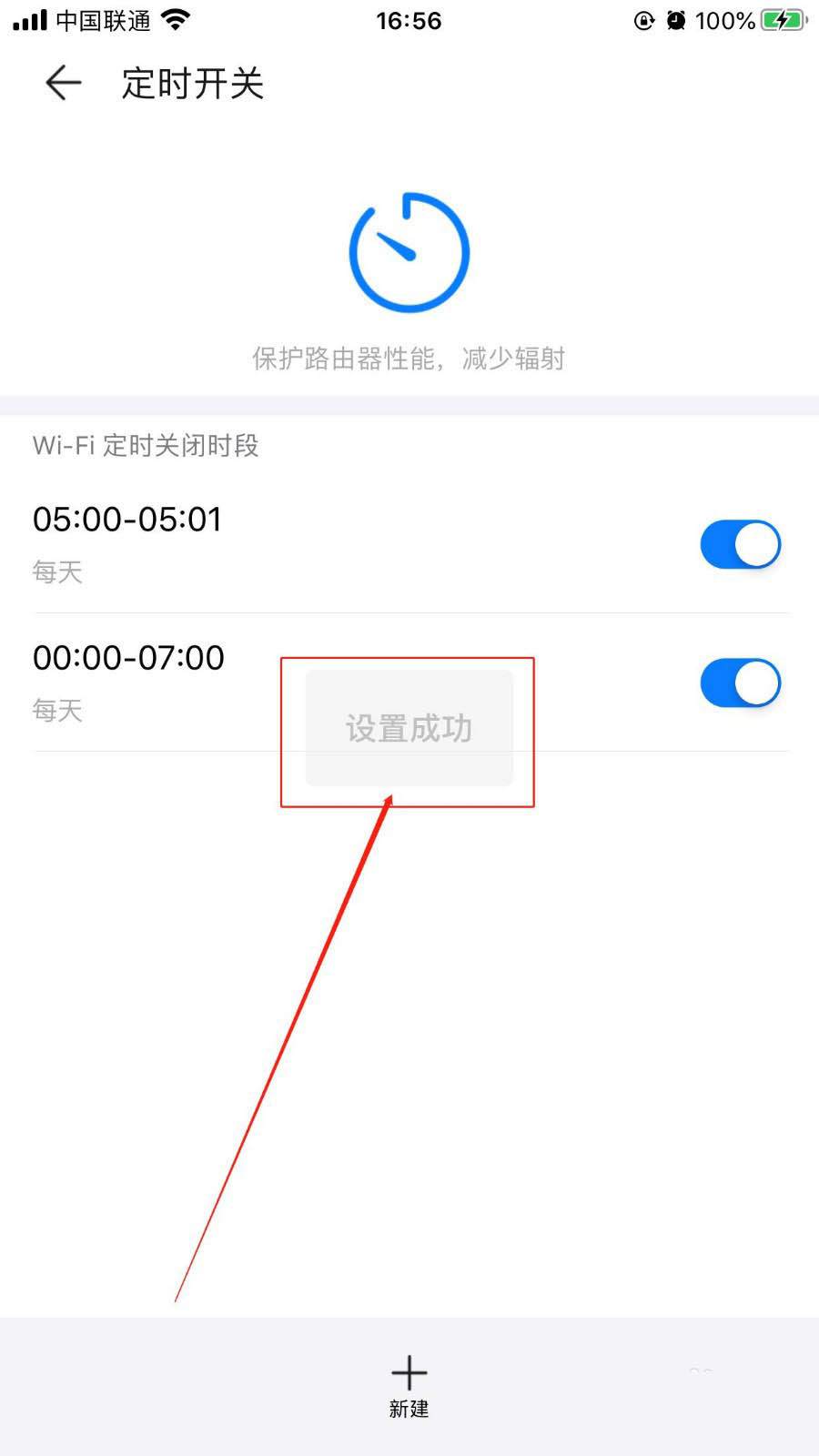The image size is (819, 1456).
Task: Disable the 00:00-07:00 Wi-Fi off period
Action: point(741,682)
